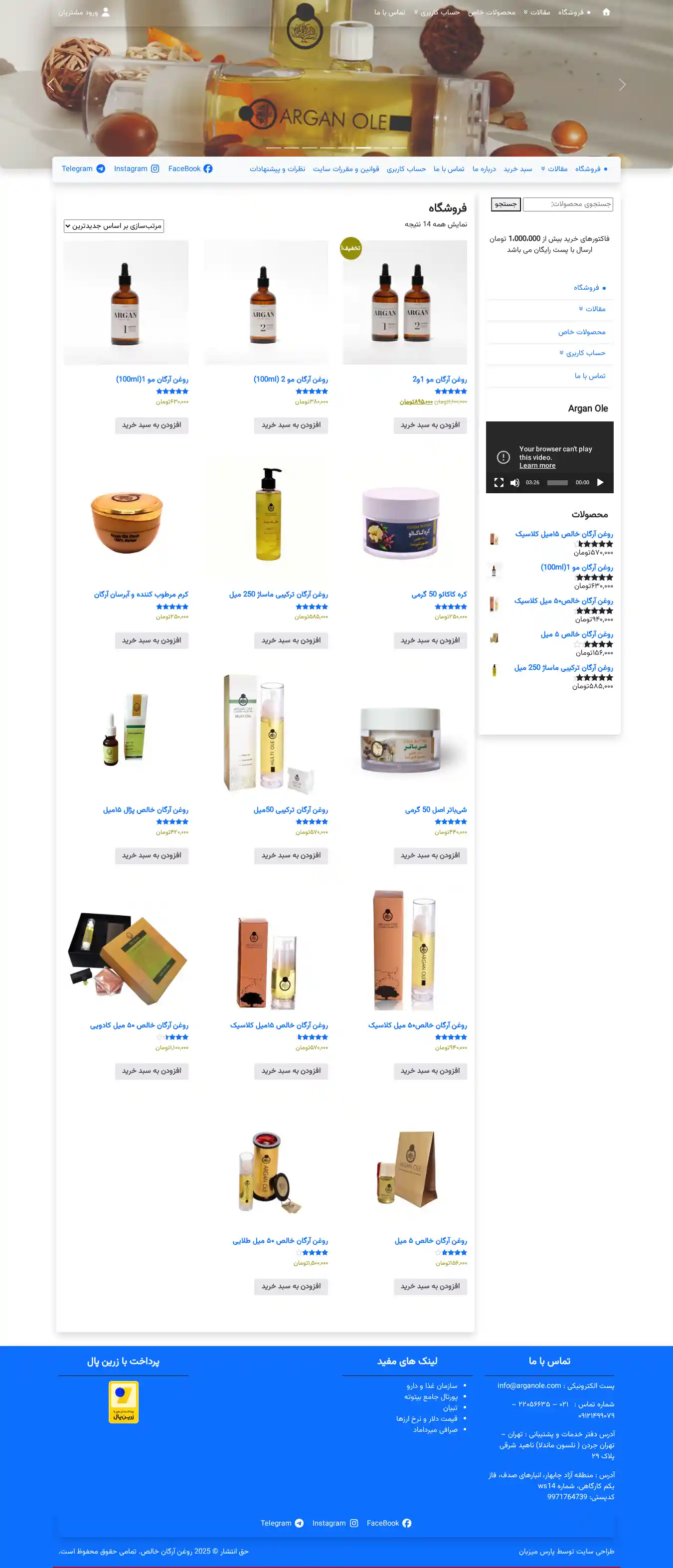
Task: Tap the جستجو search button
Action: tap(505, 204)
